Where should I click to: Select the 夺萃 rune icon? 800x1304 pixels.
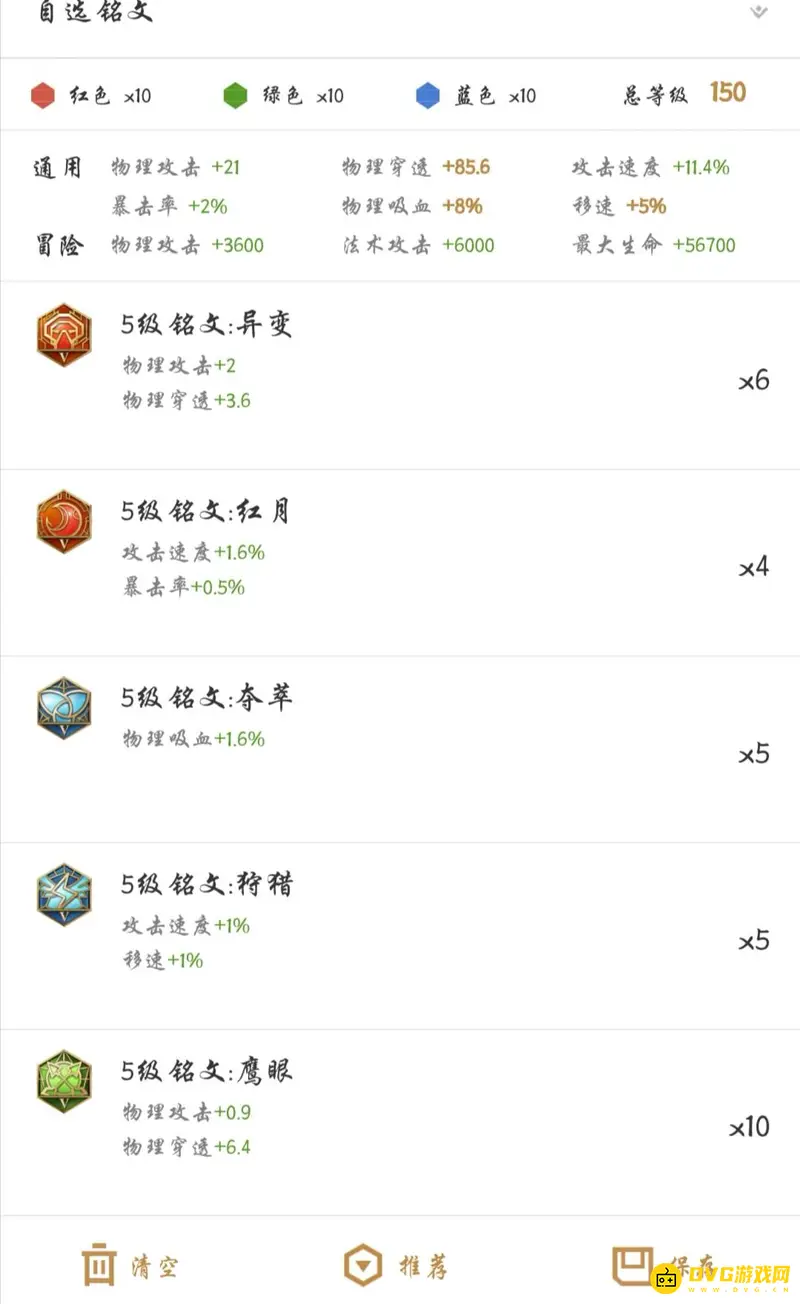pos(63,707)
